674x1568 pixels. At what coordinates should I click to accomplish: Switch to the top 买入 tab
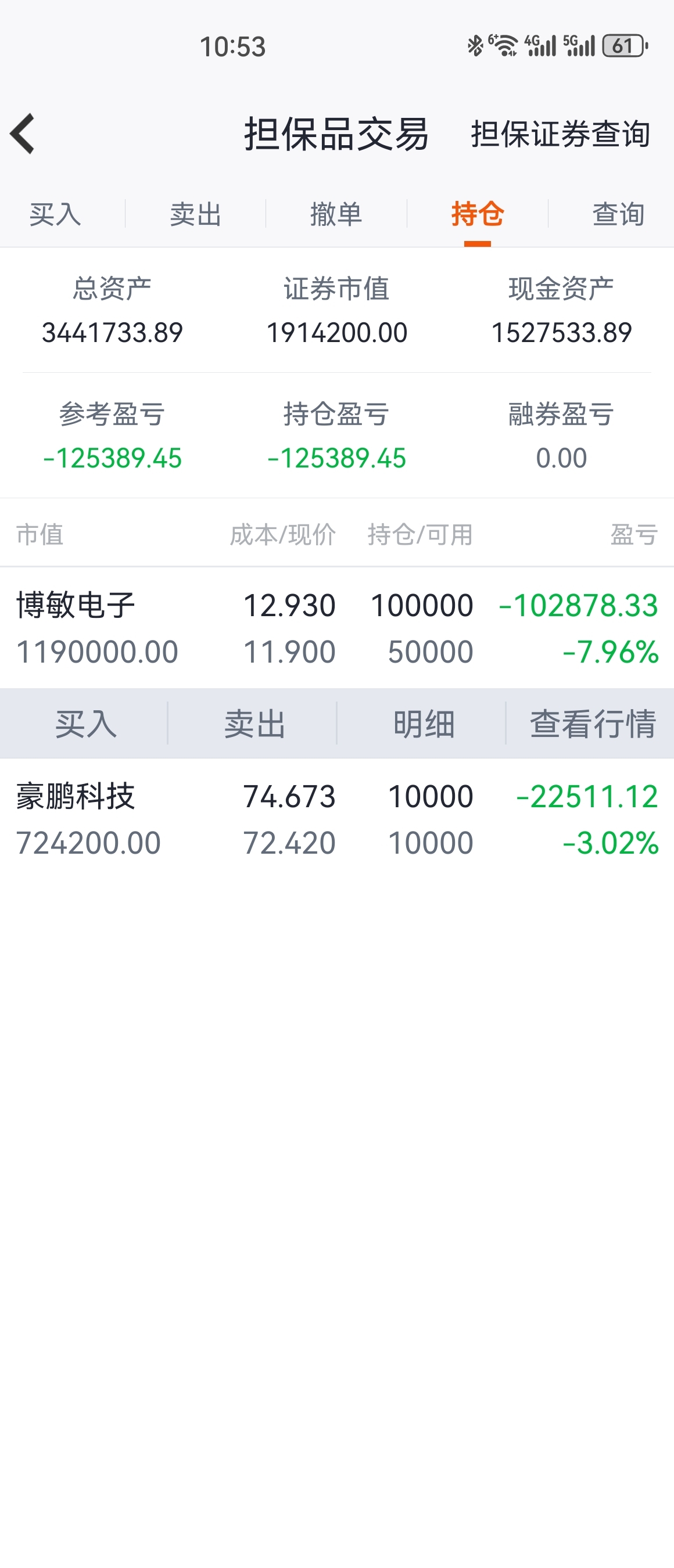(x=55, y=214)
